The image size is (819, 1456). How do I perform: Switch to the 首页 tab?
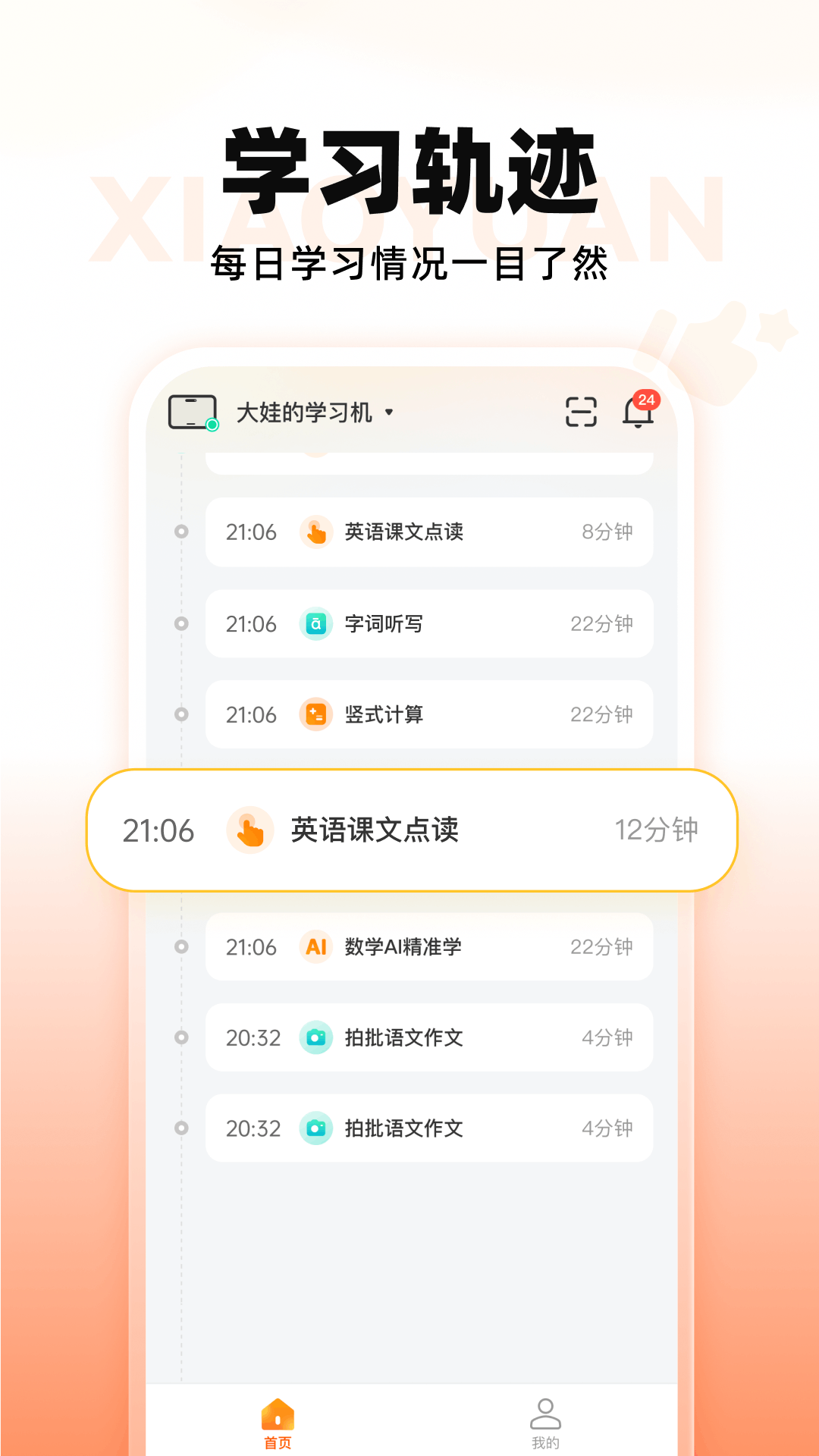click(x=278, y=1426)
